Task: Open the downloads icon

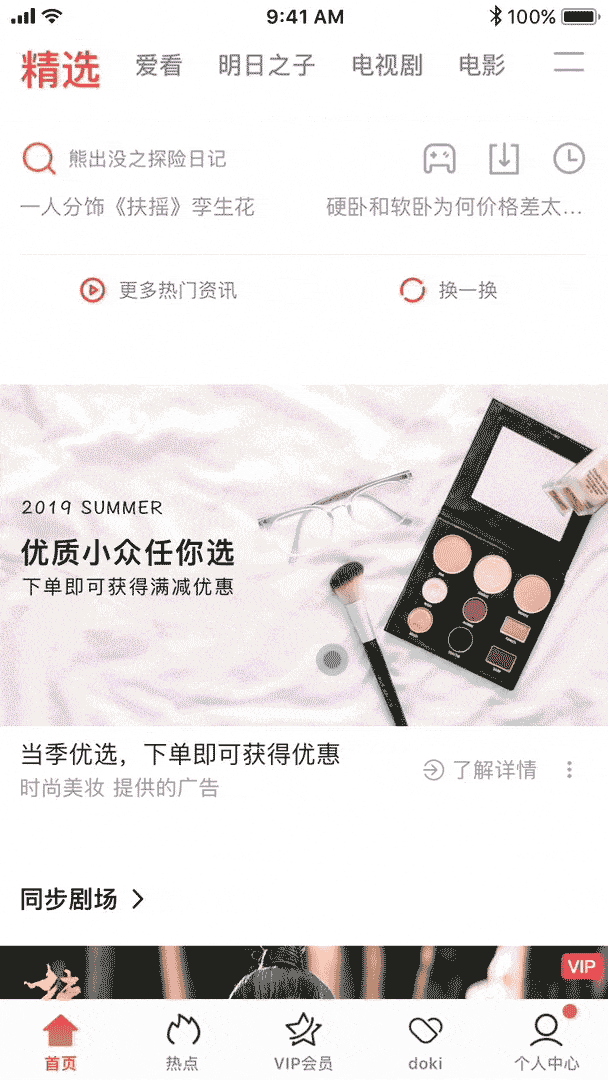Action: coord(504,158)
